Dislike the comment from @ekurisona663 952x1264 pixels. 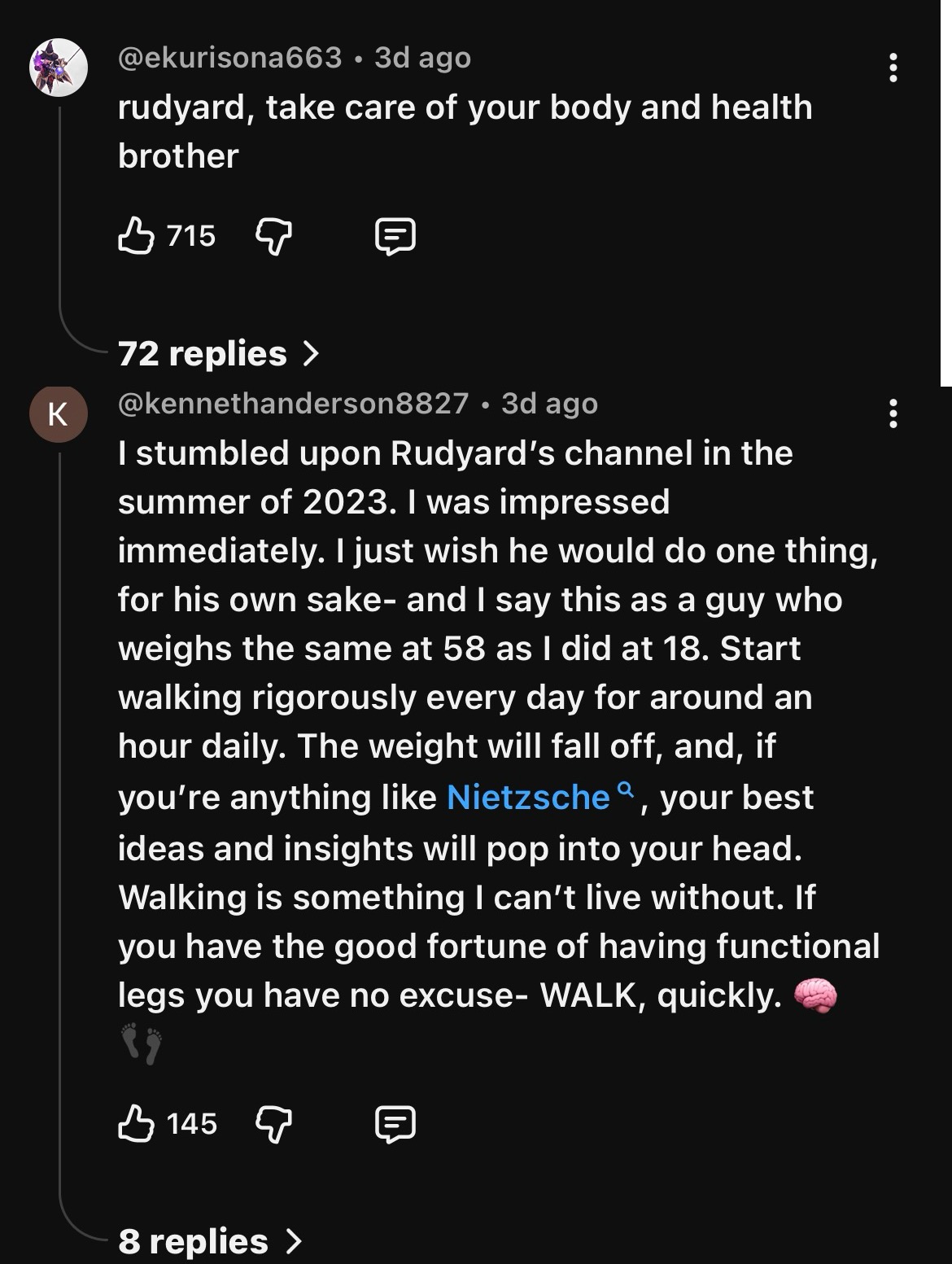(x=273, y=236)
